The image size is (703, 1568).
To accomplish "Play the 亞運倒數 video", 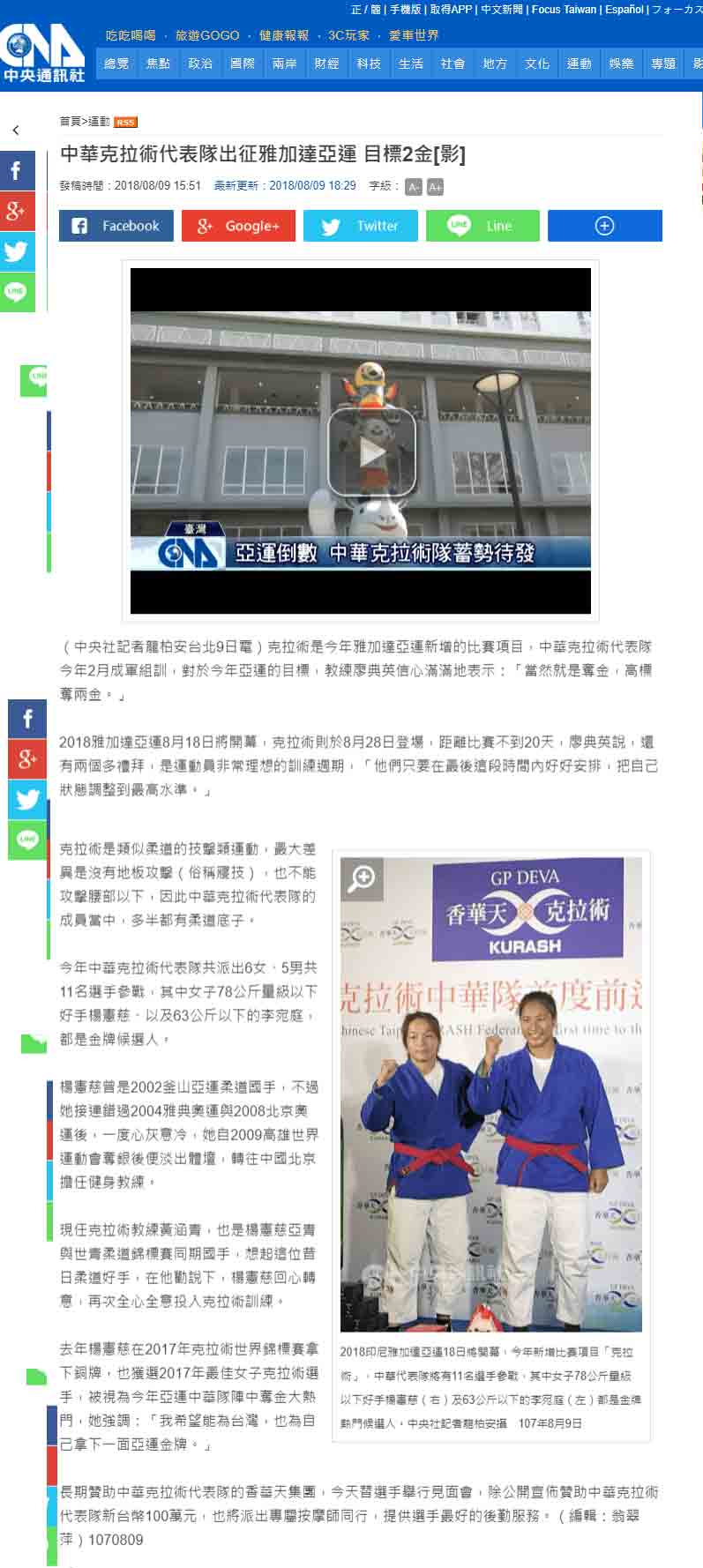I will (371, 452).
